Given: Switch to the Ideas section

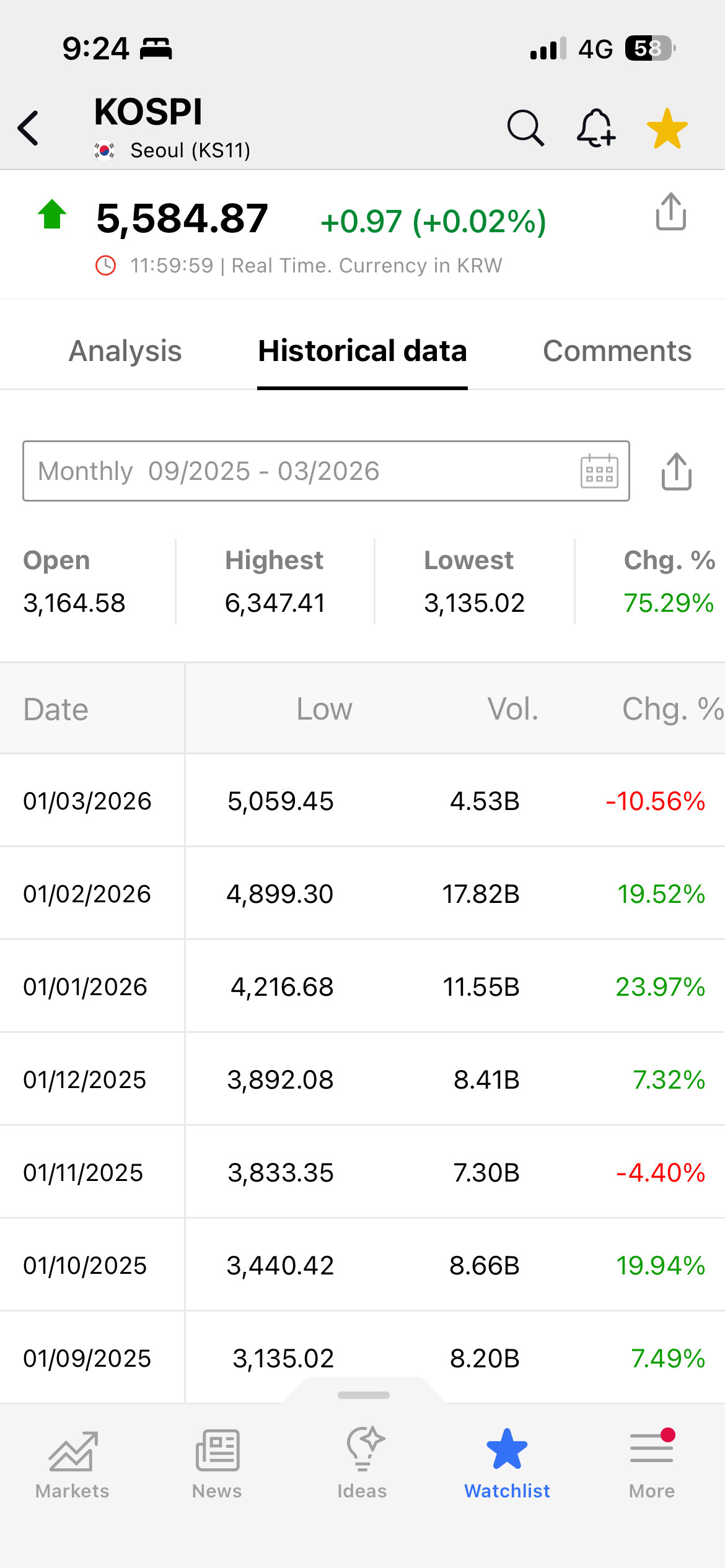Looking at the screenshot, I should pyautogui.click(x=362, y=1464).
